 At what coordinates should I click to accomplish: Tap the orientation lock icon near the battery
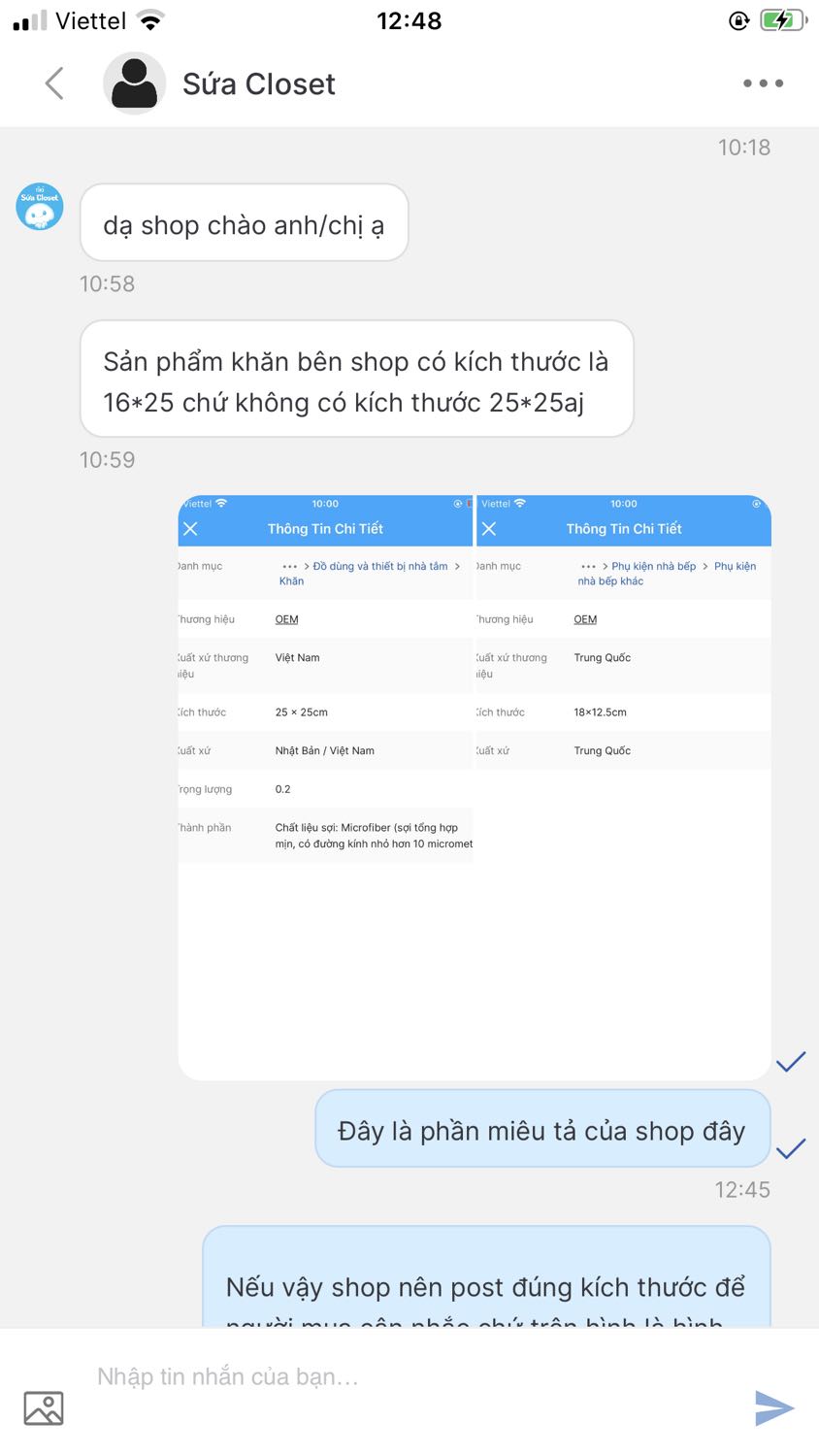point(737,17)
